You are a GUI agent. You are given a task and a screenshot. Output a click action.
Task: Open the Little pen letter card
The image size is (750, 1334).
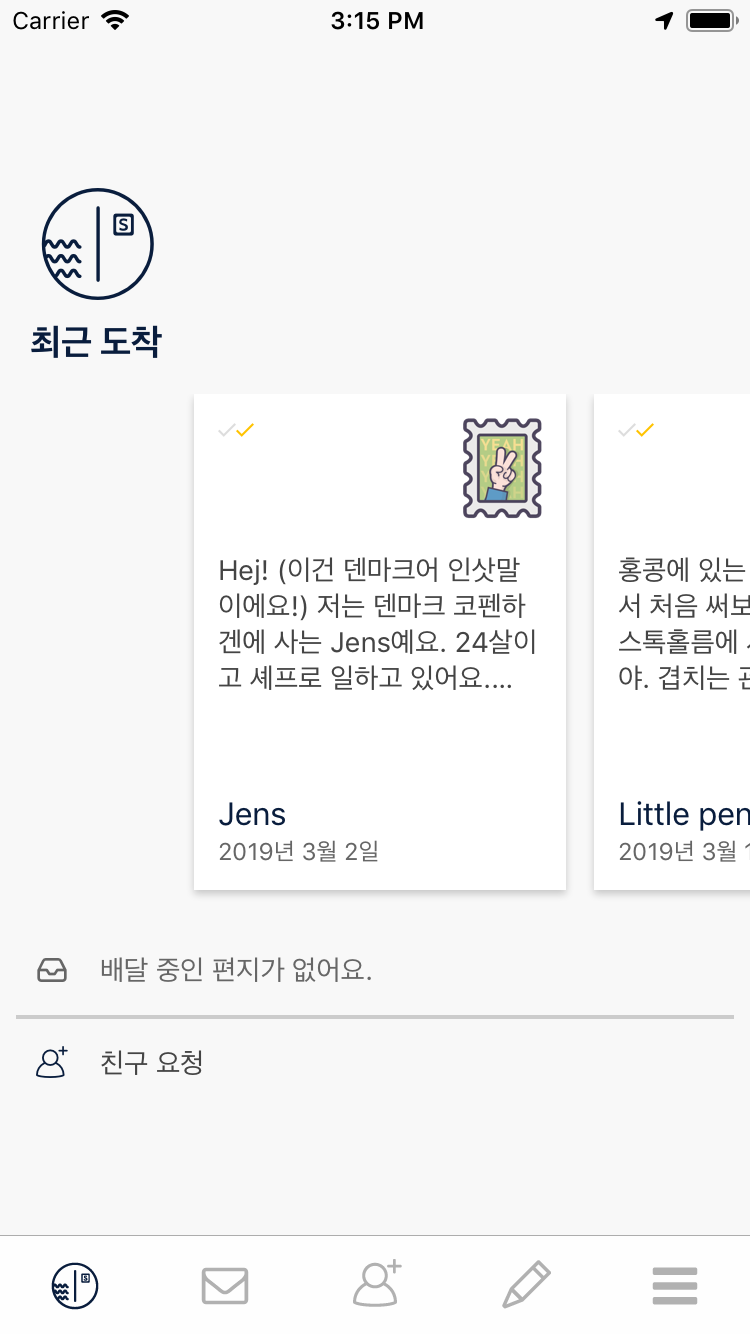click(x=680, y=640)
